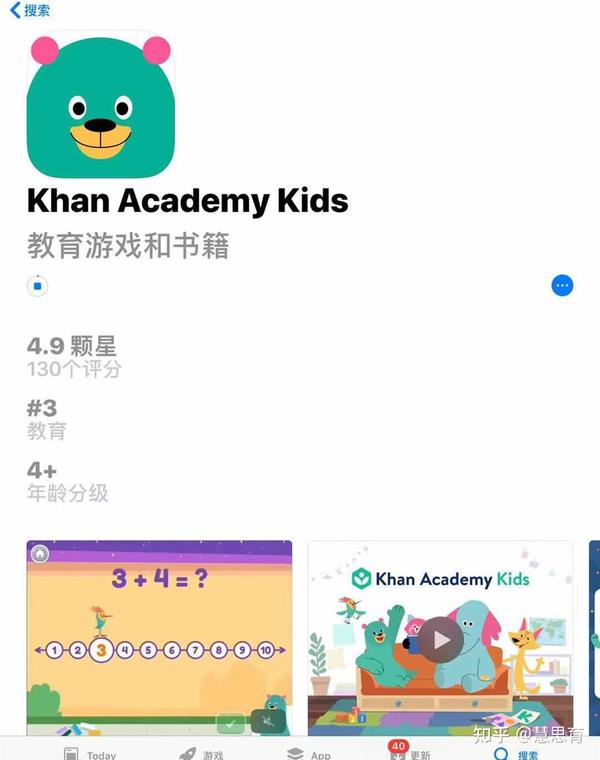Open the 更新 tab with 40 badge
Viewport: 600px width, 760px height.
410,752
